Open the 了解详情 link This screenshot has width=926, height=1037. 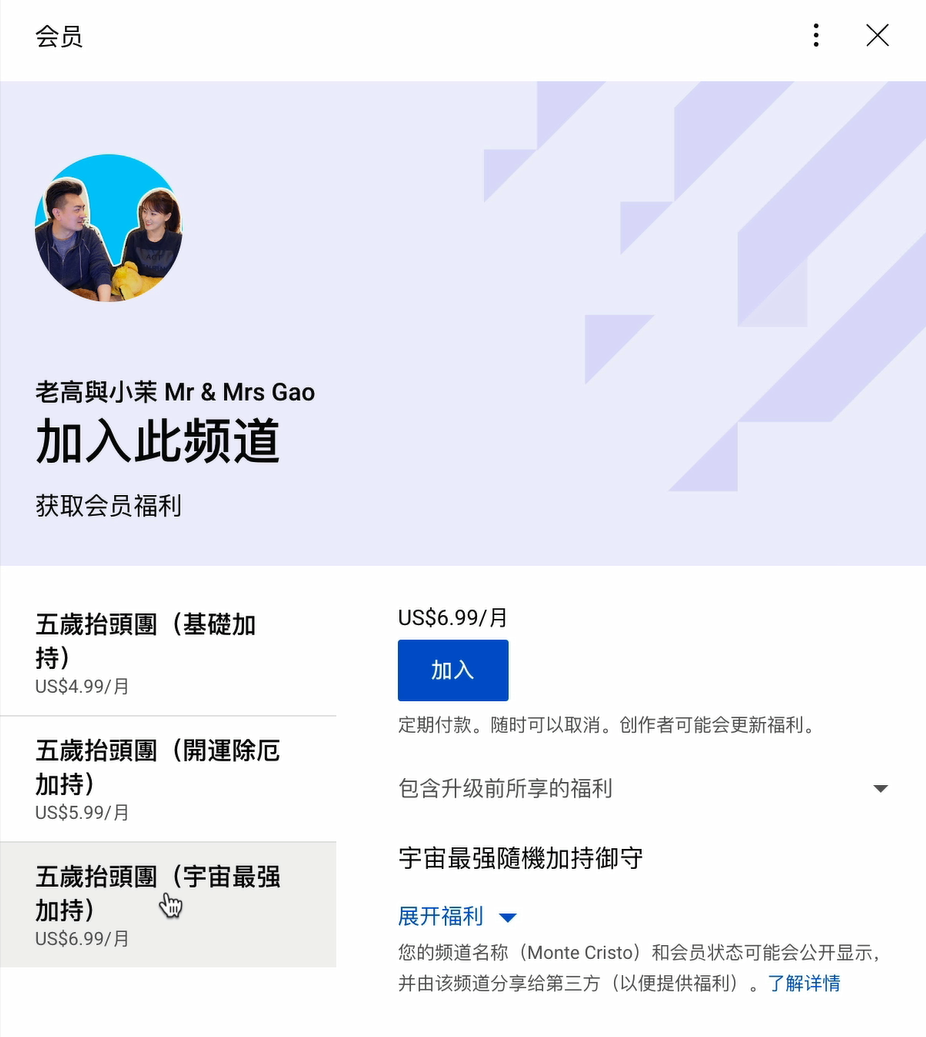pyautogui.click(x=804, y=983)
